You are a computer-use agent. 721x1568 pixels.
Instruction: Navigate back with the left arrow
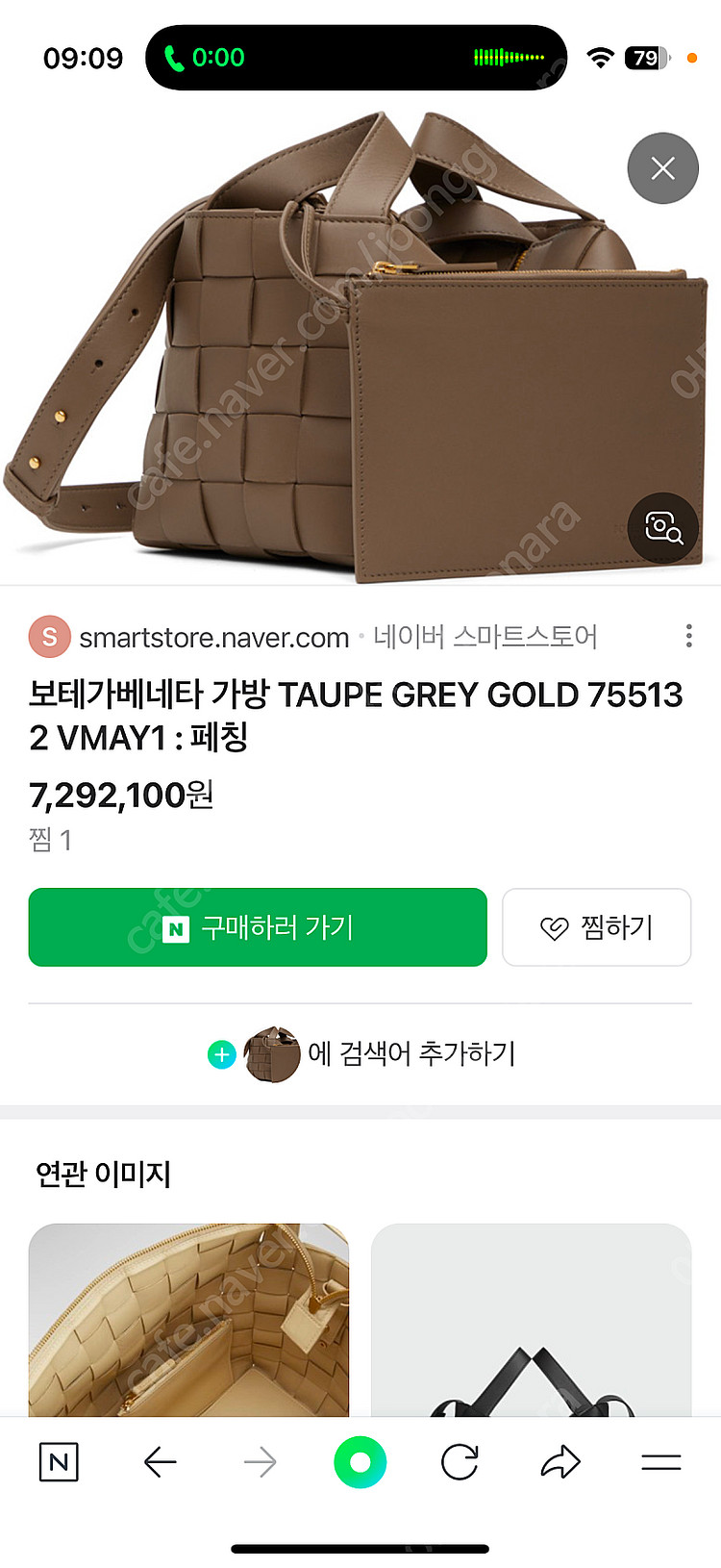tap(160, 1463)
